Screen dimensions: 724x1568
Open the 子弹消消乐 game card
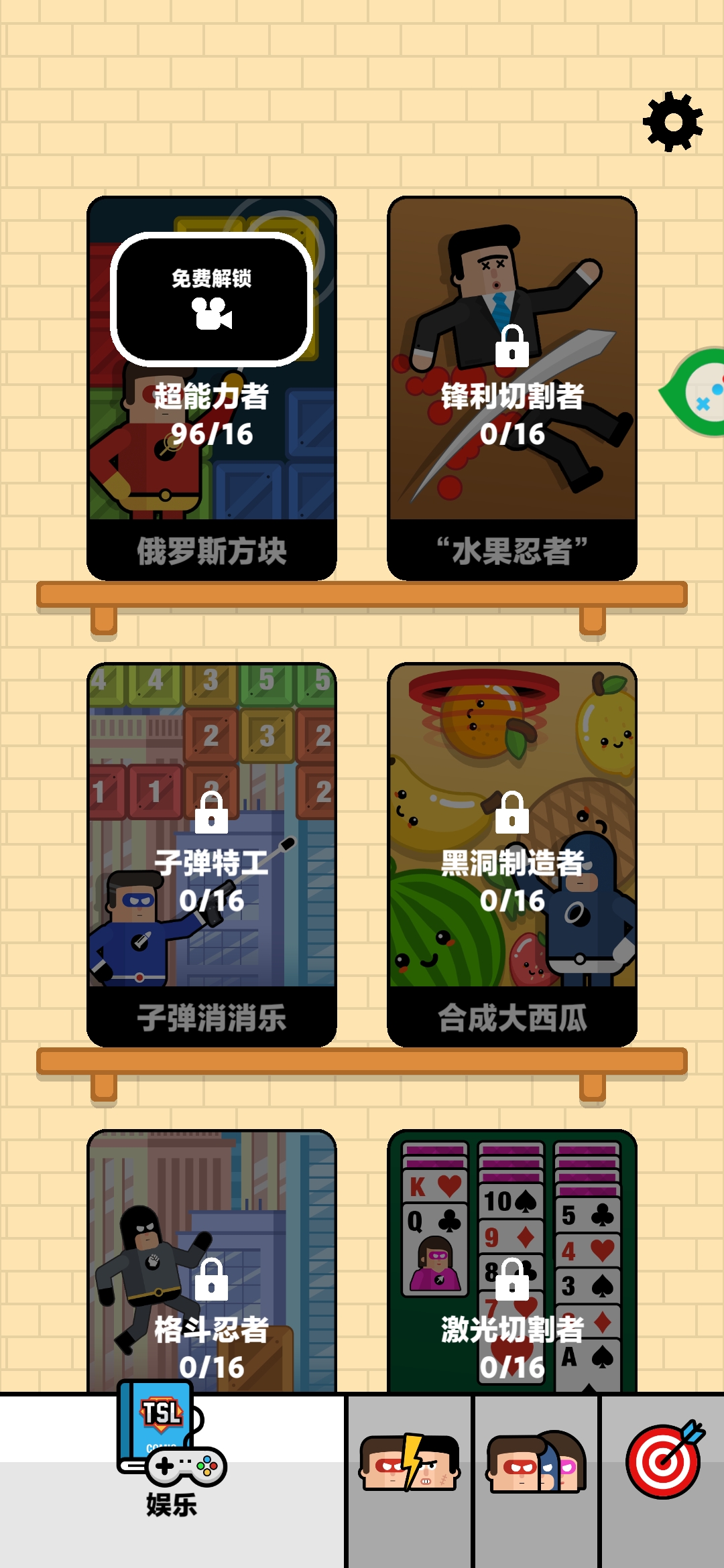(211, 854)
